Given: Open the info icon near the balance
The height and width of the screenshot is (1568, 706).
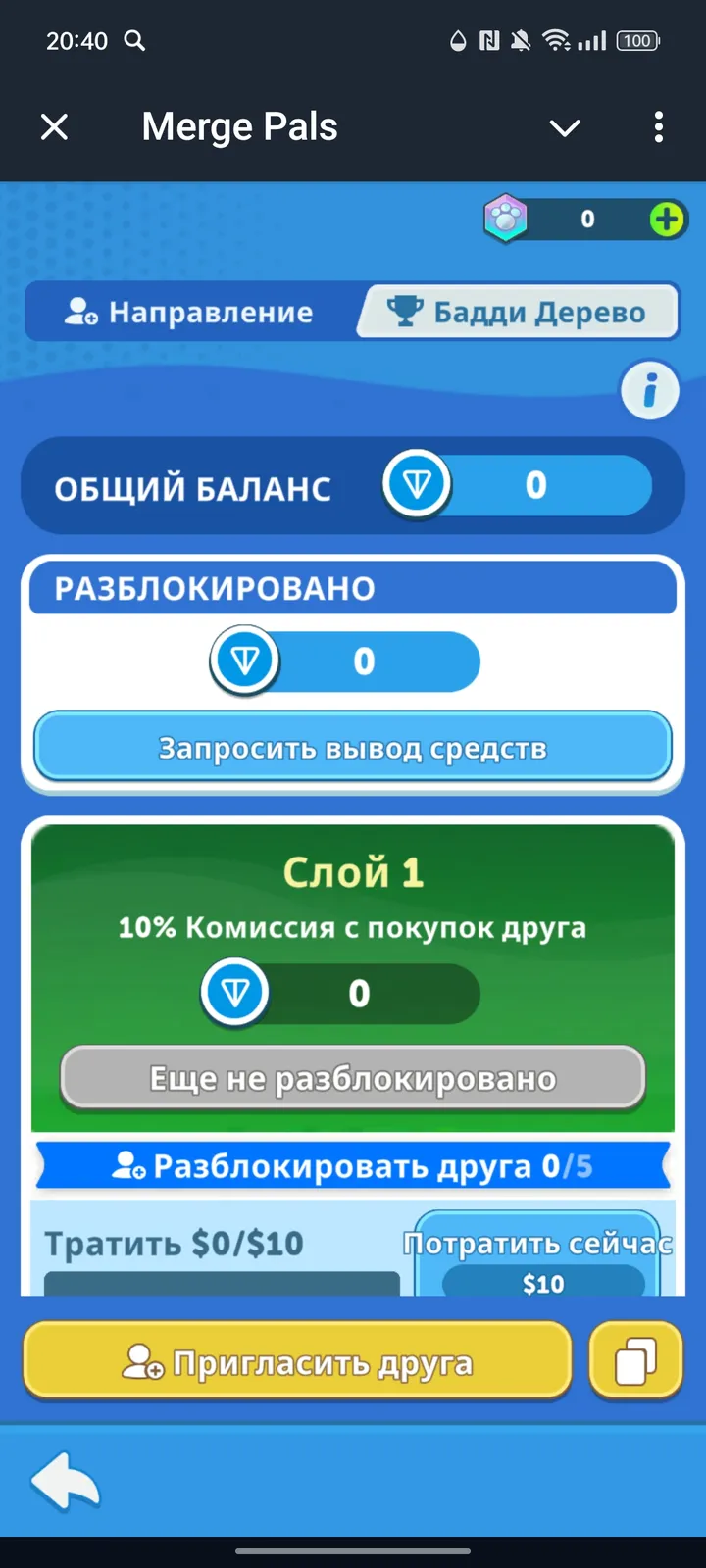Looking at the screenshot, I should pos(650,389).
